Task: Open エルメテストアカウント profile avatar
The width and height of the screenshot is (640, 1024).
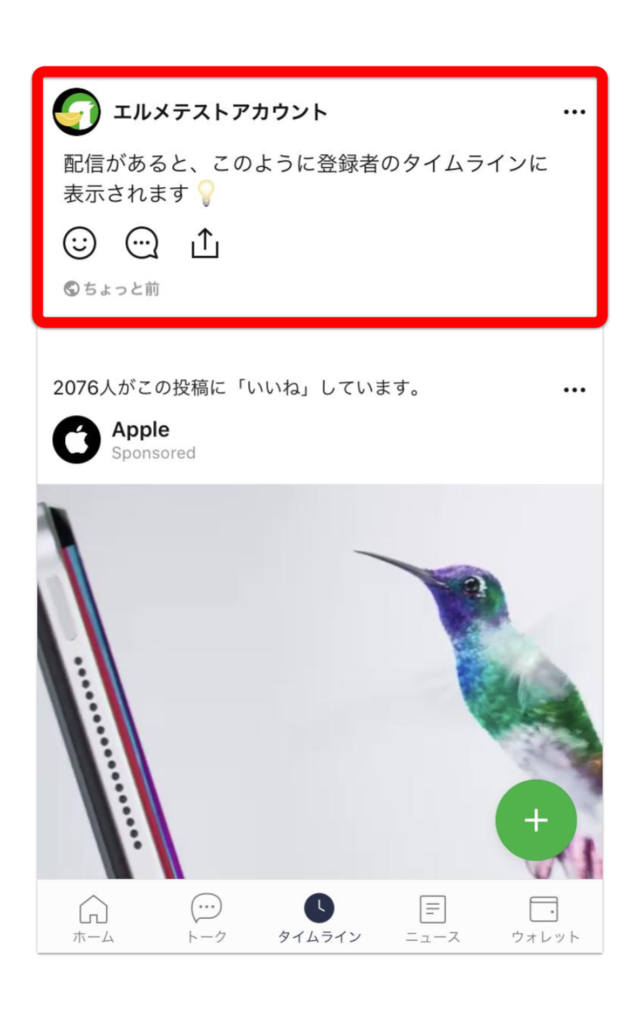Action: pos(77,112)
